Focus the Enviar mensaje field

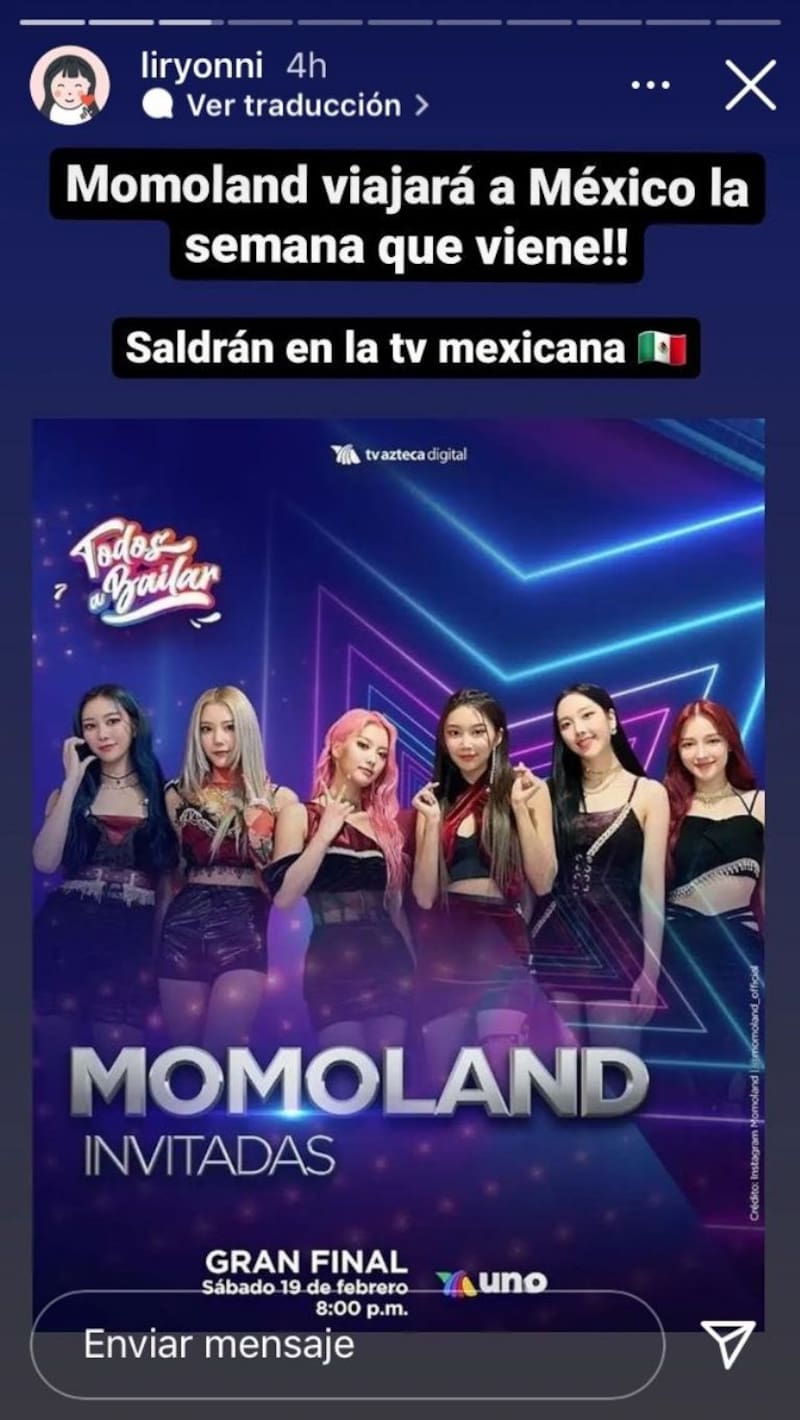345,1343
